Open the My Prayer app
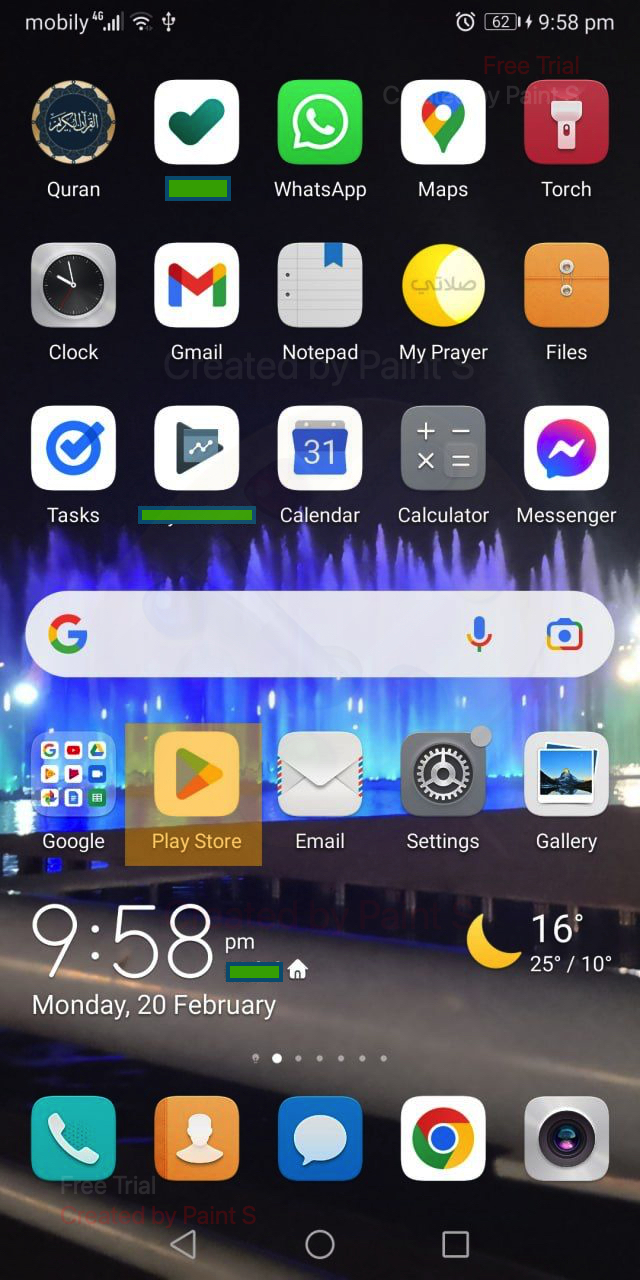This screenshot has height=1280, width=640. [443, 285]
